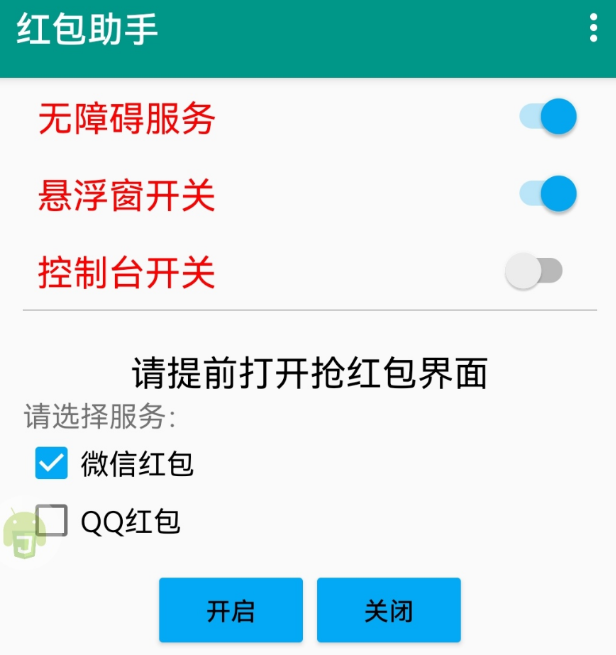Turn off the 无障碍服务 switch

click(548, 117)
